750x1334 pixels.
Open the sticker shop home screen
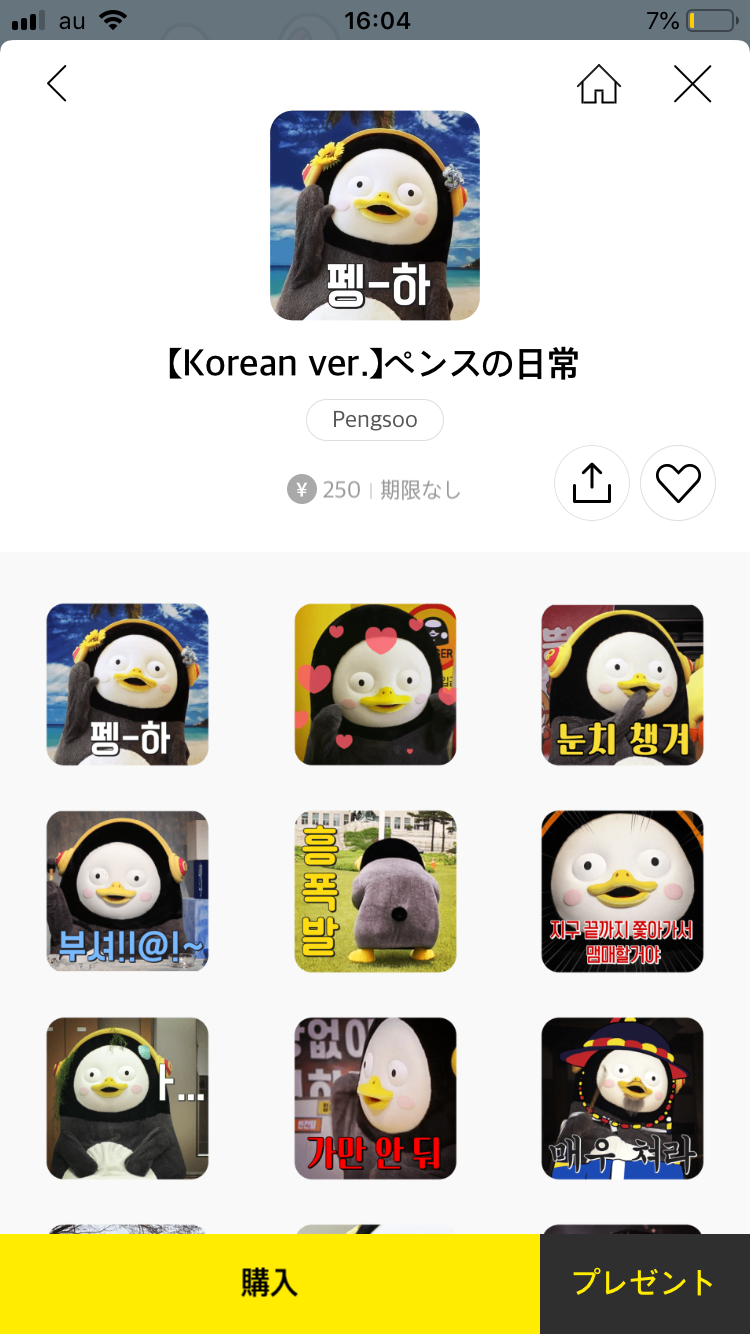(598, 84)
